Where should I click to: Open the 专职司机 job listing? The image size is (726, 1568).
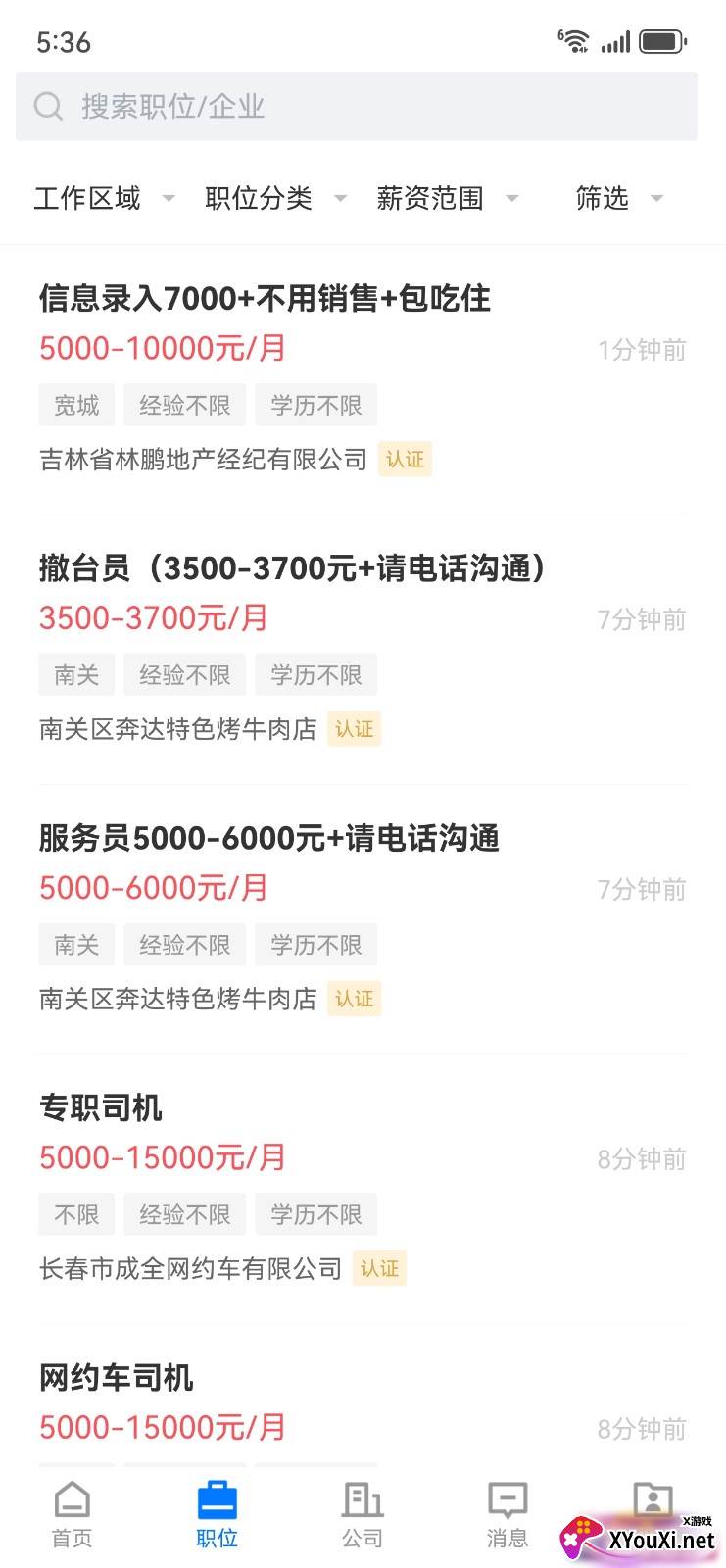(x=101, y=1107)
